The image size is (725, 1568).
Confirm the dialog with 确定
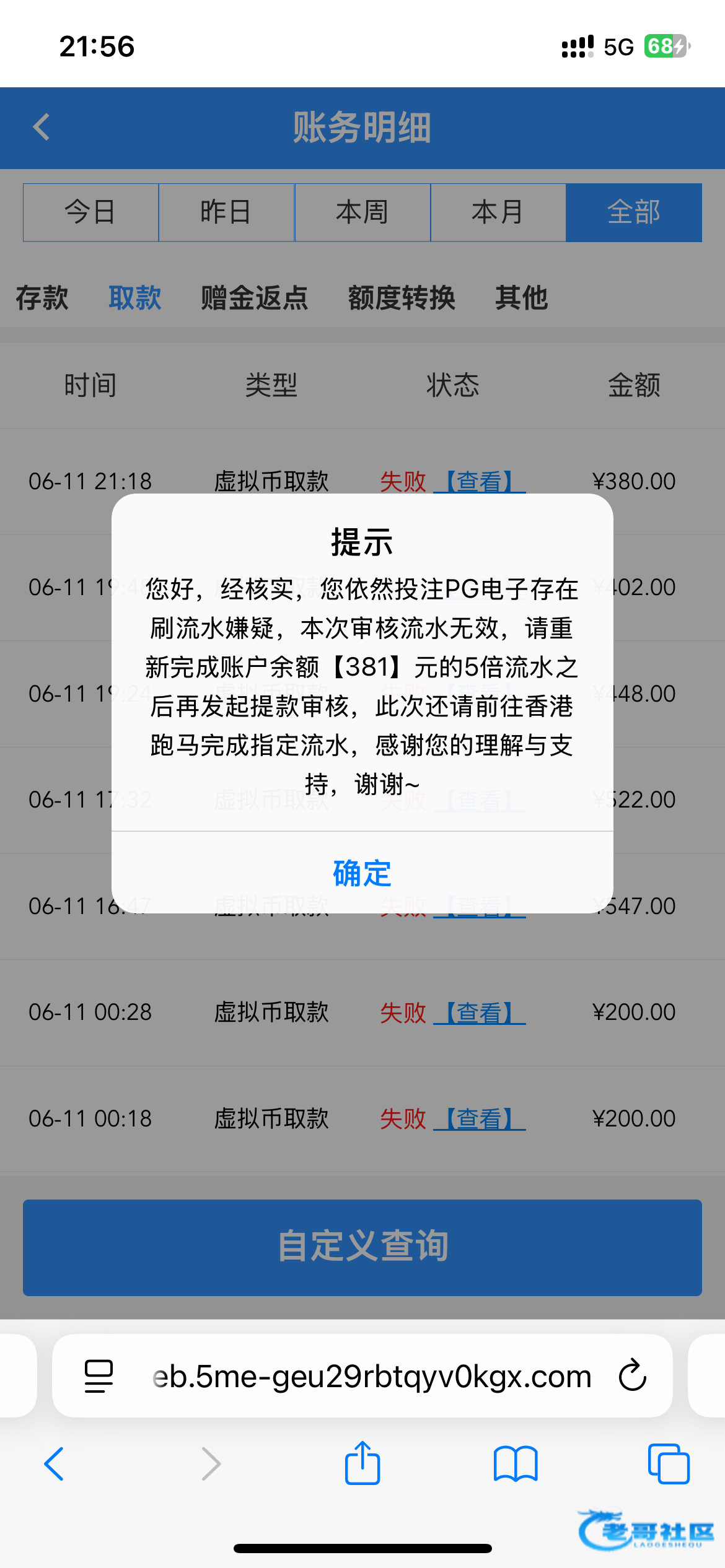click(362, 873)
